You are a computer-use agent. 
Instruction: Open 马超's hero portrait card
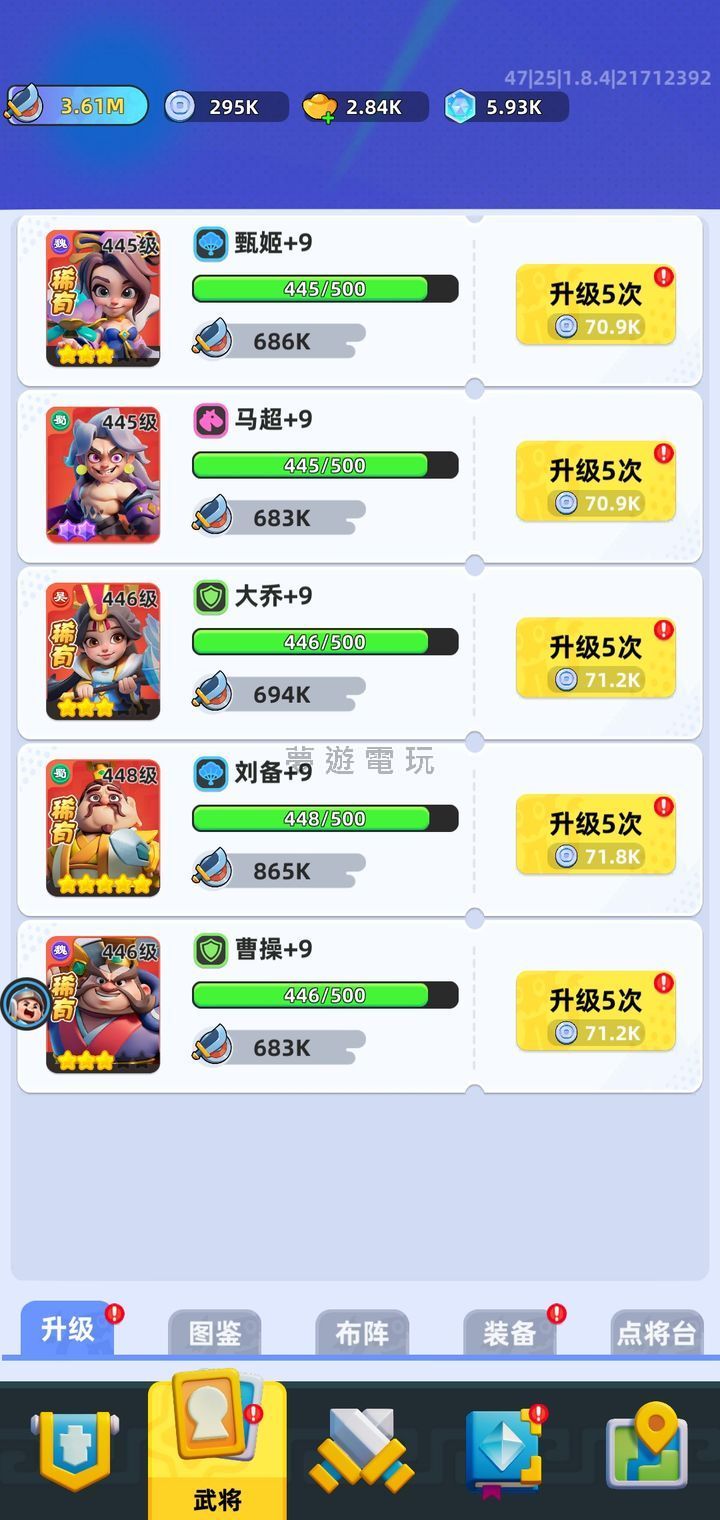[x=103, y=475]
